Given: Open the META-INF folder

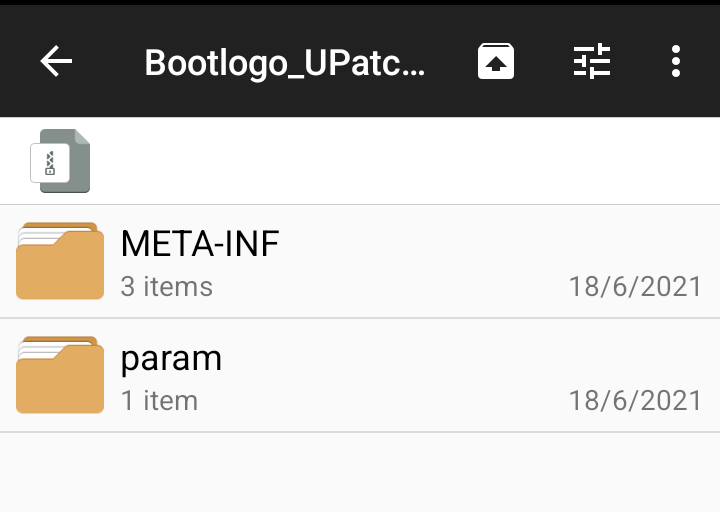Looking at the screenshot, I should pos(360,262).
